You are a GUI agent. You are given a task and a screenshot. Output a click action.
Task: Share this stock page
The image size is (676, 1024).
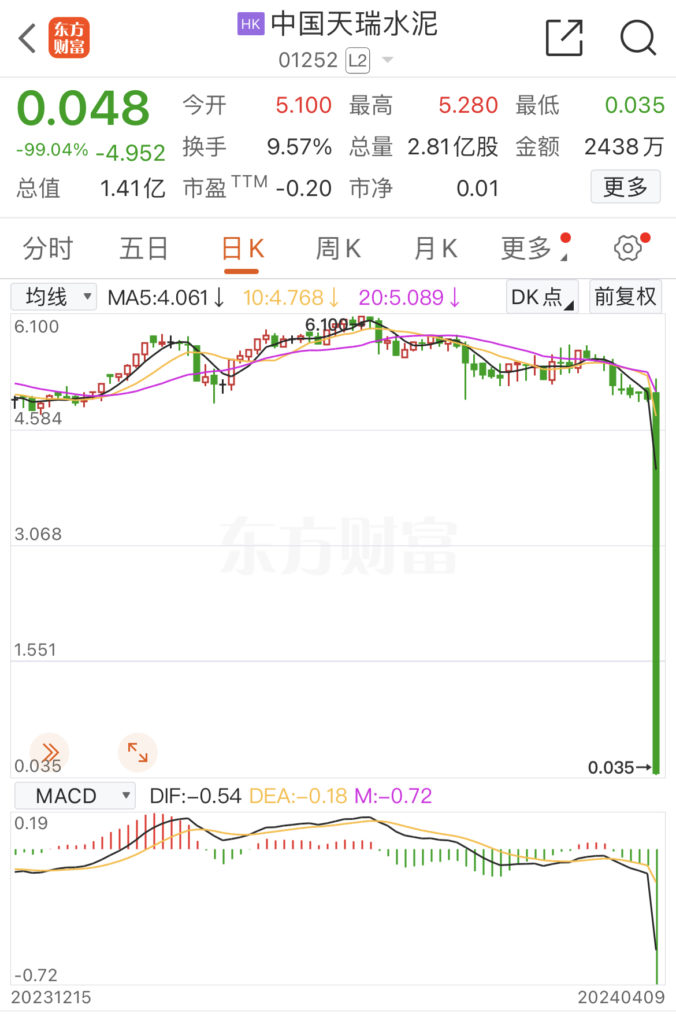(563, 38)
